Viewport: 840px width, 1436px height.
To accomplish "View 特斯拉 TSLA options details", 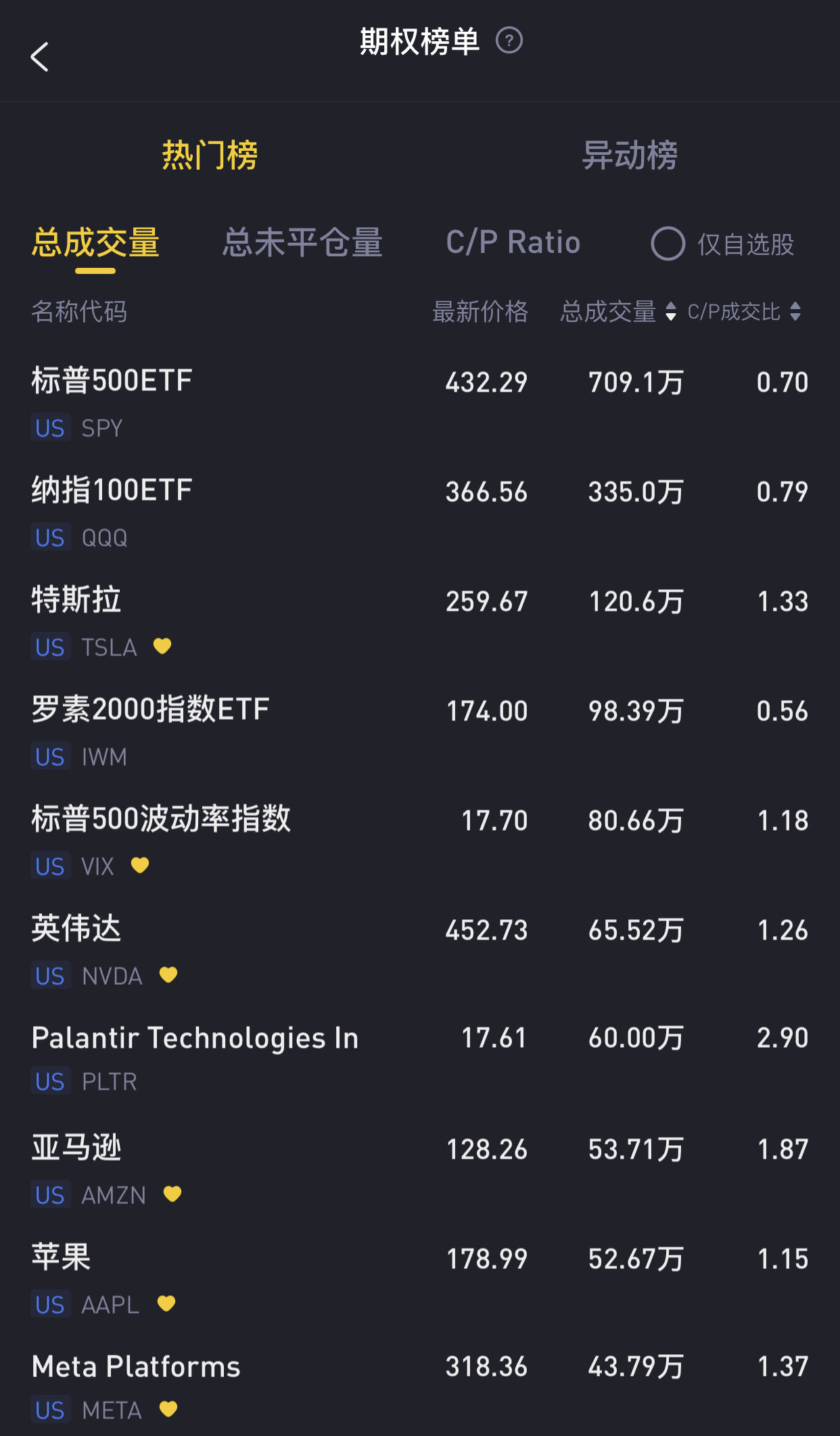I will (419, 622).
